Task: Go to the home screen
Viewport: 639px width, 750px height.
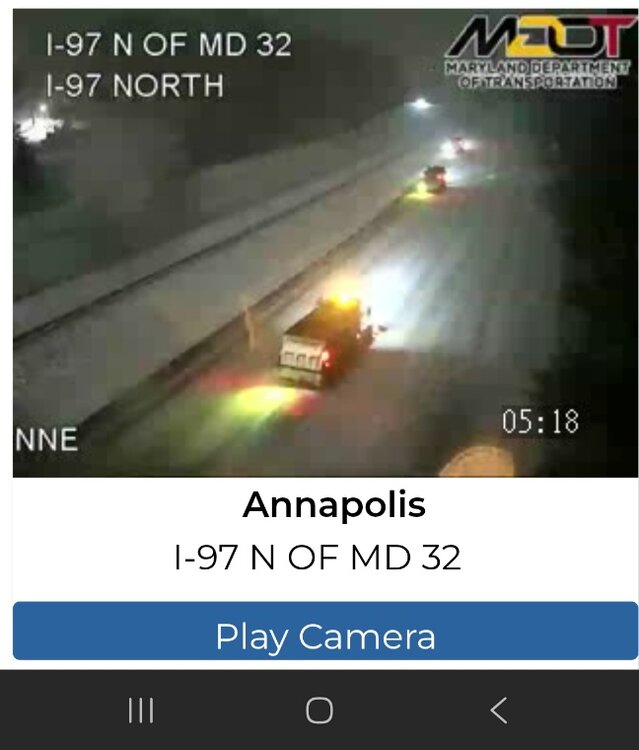Action: point(319,710)
